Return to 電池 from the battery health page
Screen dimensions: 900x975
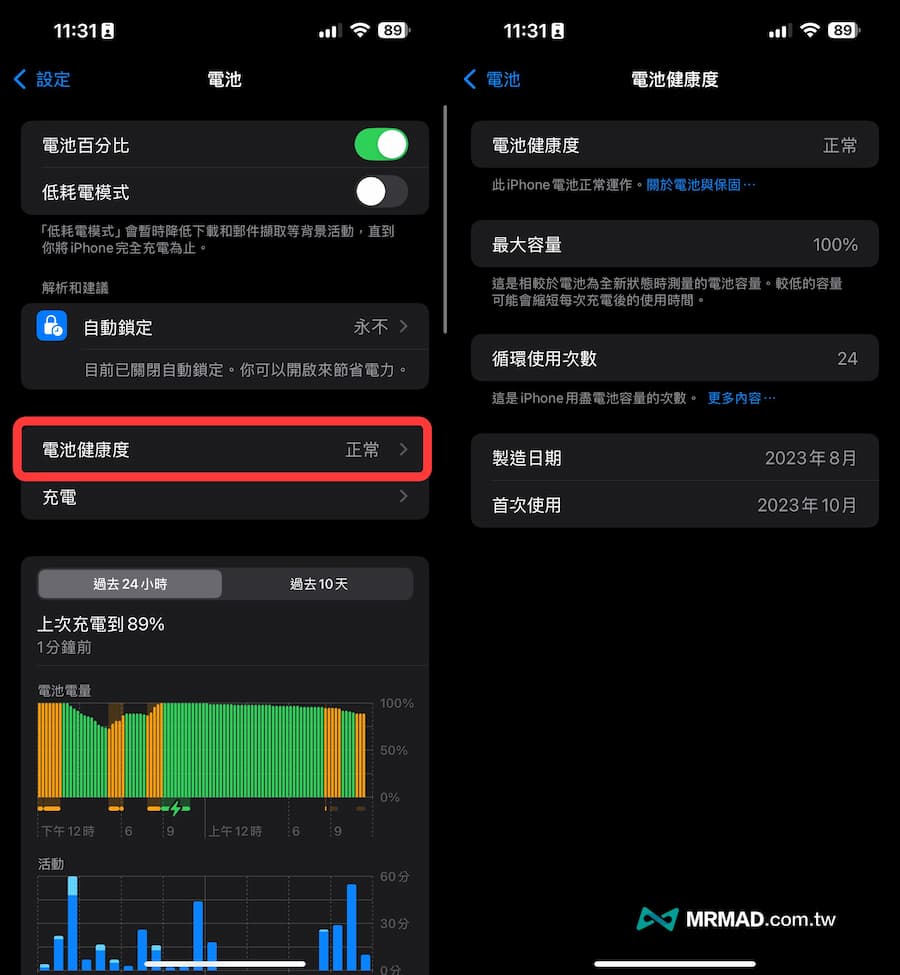point(492,79)
